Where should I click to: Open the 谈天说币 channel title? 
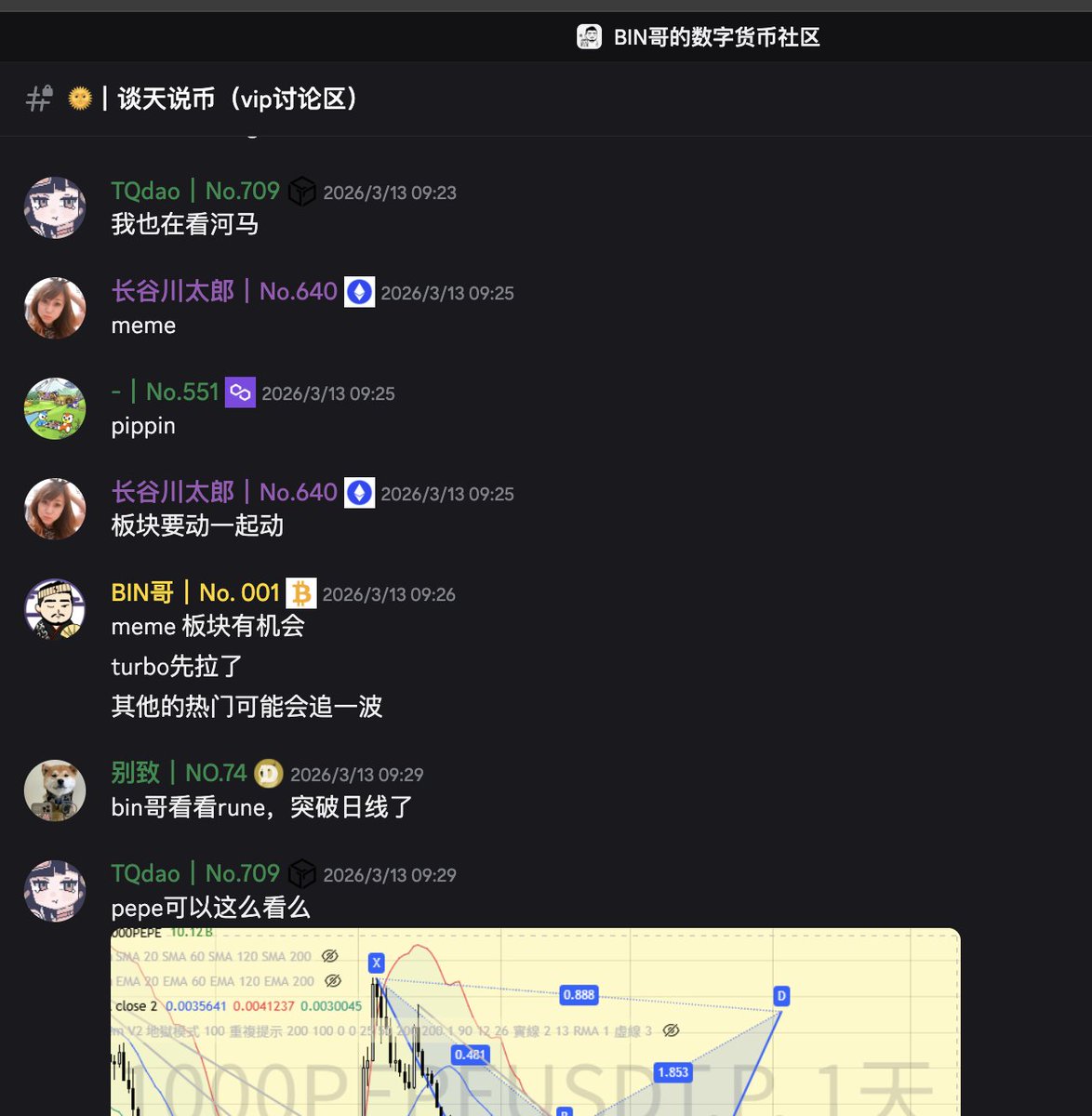236,99
